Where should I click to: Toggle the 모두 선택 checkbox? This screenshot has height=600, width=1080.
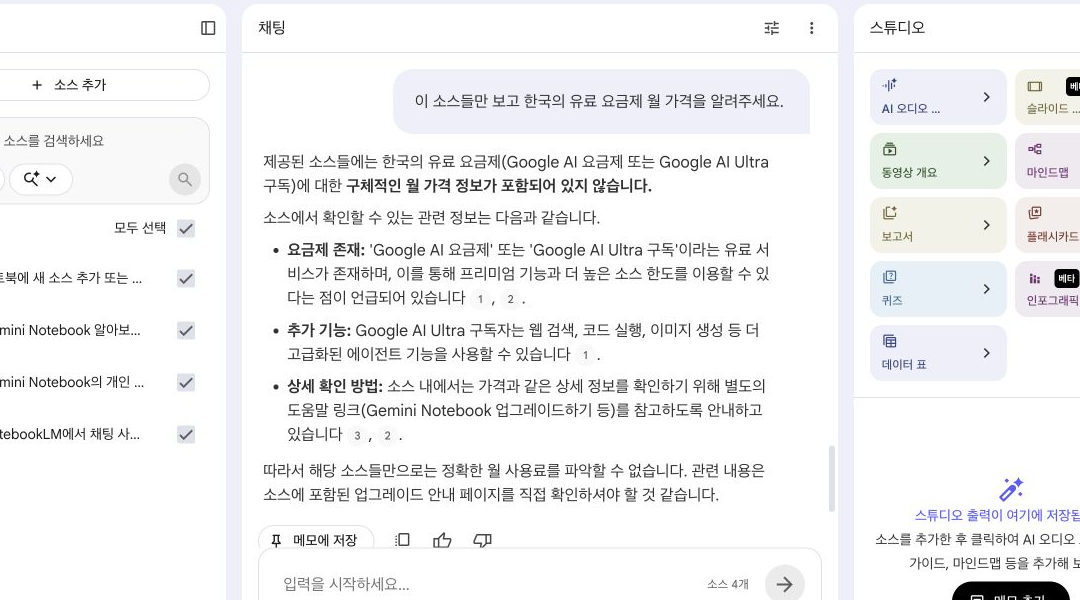pos(185,228)
